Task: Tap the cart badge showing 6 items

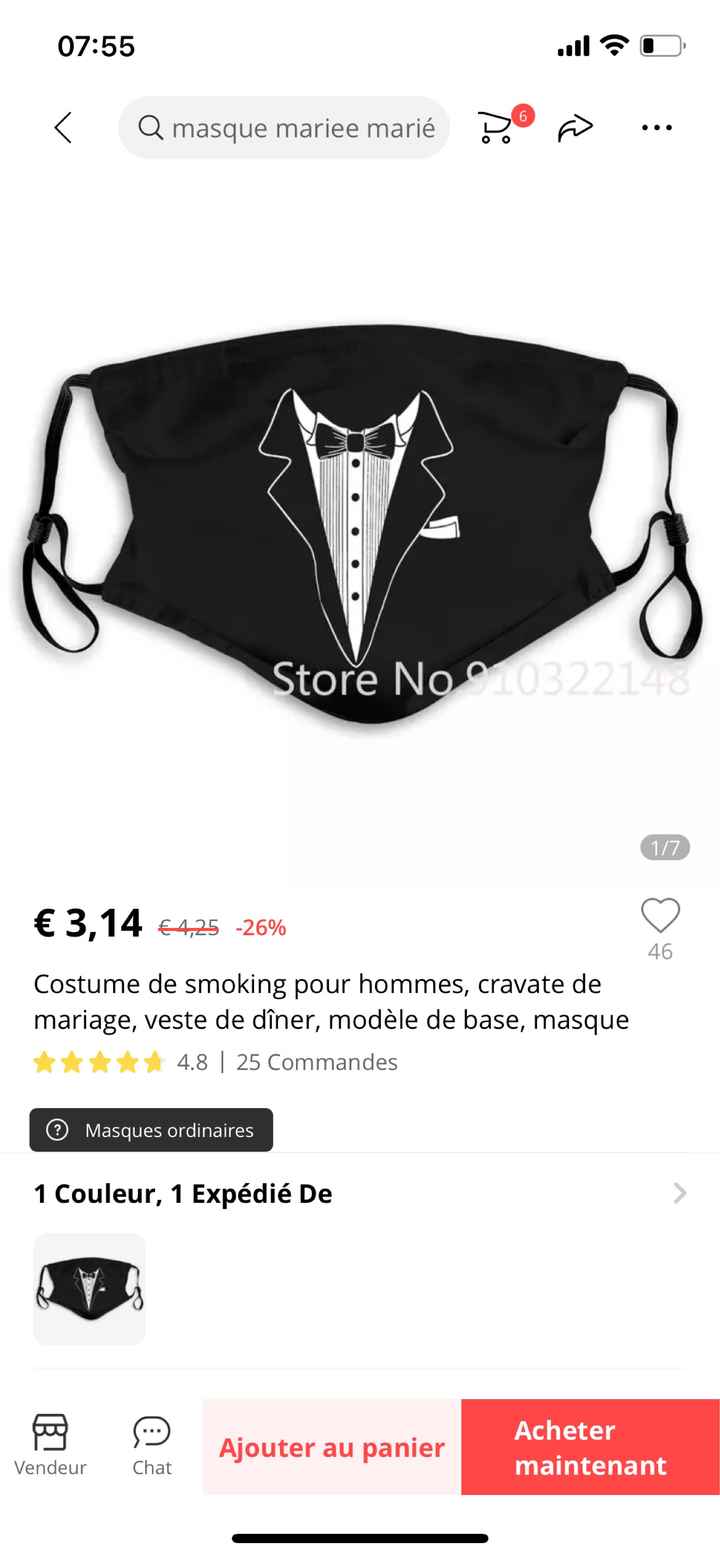Action: 521,114
